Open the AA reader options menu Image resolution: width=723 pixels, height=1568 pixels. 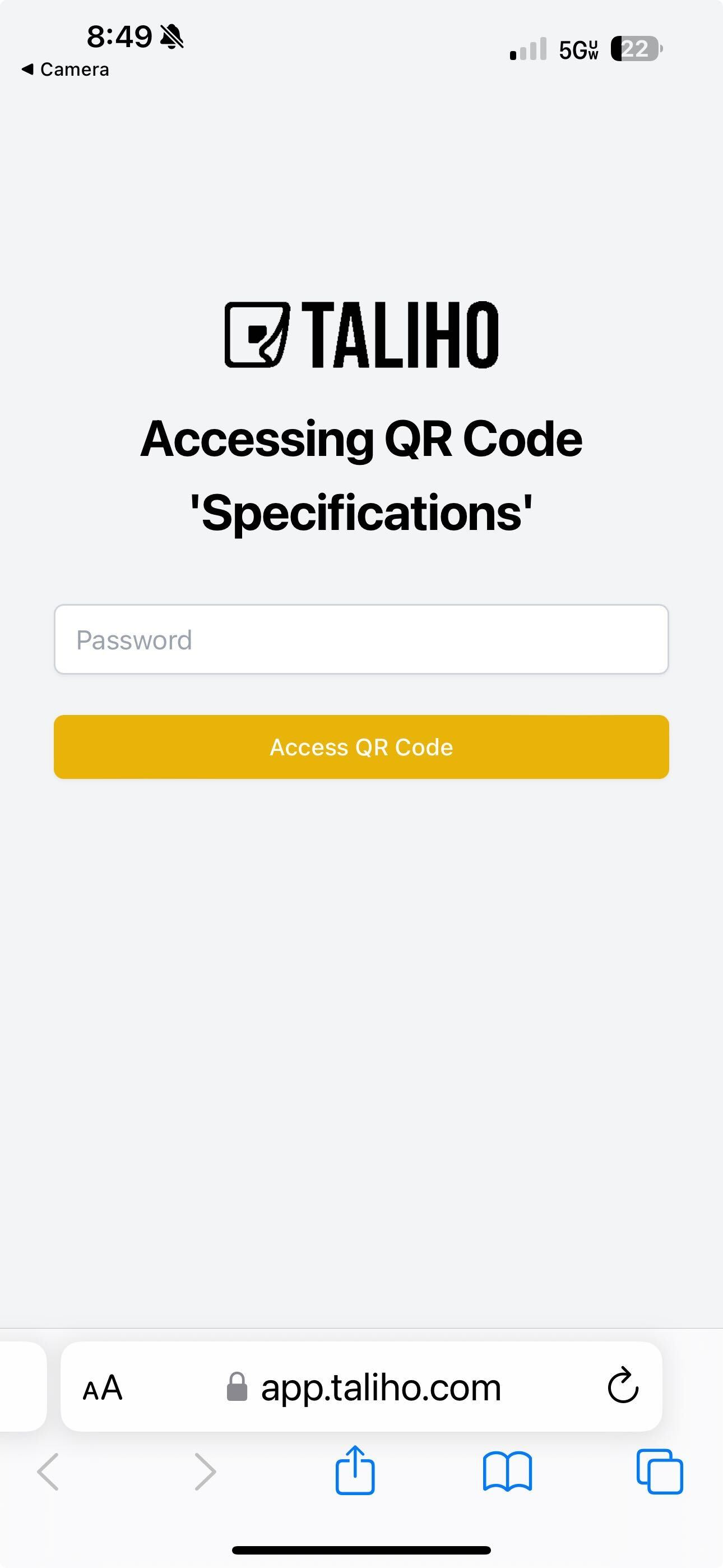[x=102, y=1389]
